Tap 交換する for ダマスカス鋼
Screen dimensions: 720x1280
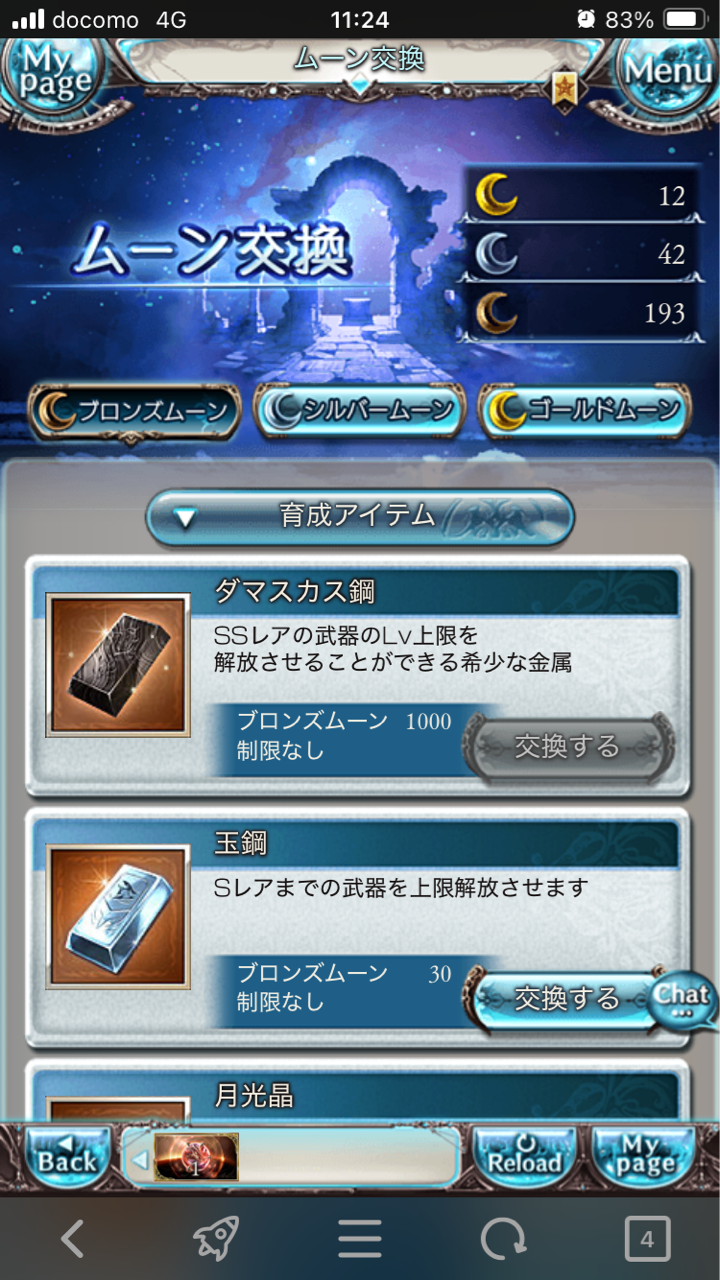568,746
